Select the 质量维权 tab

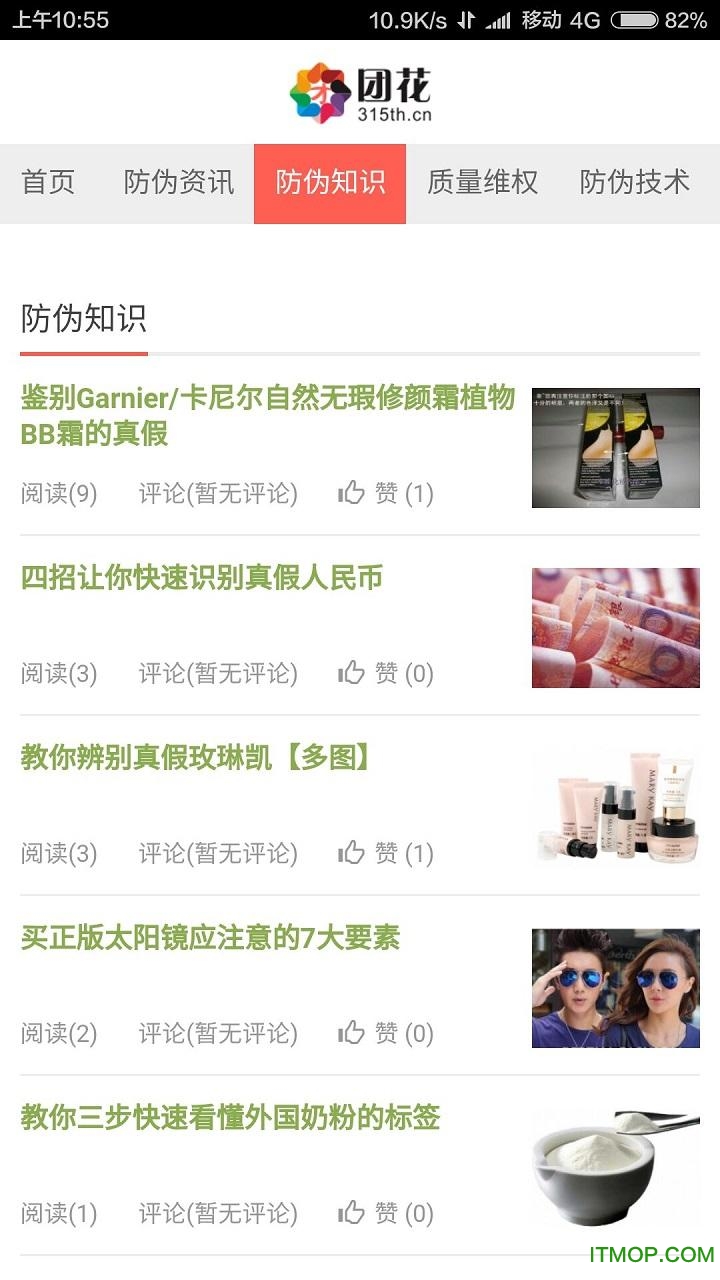coord(483,183)
